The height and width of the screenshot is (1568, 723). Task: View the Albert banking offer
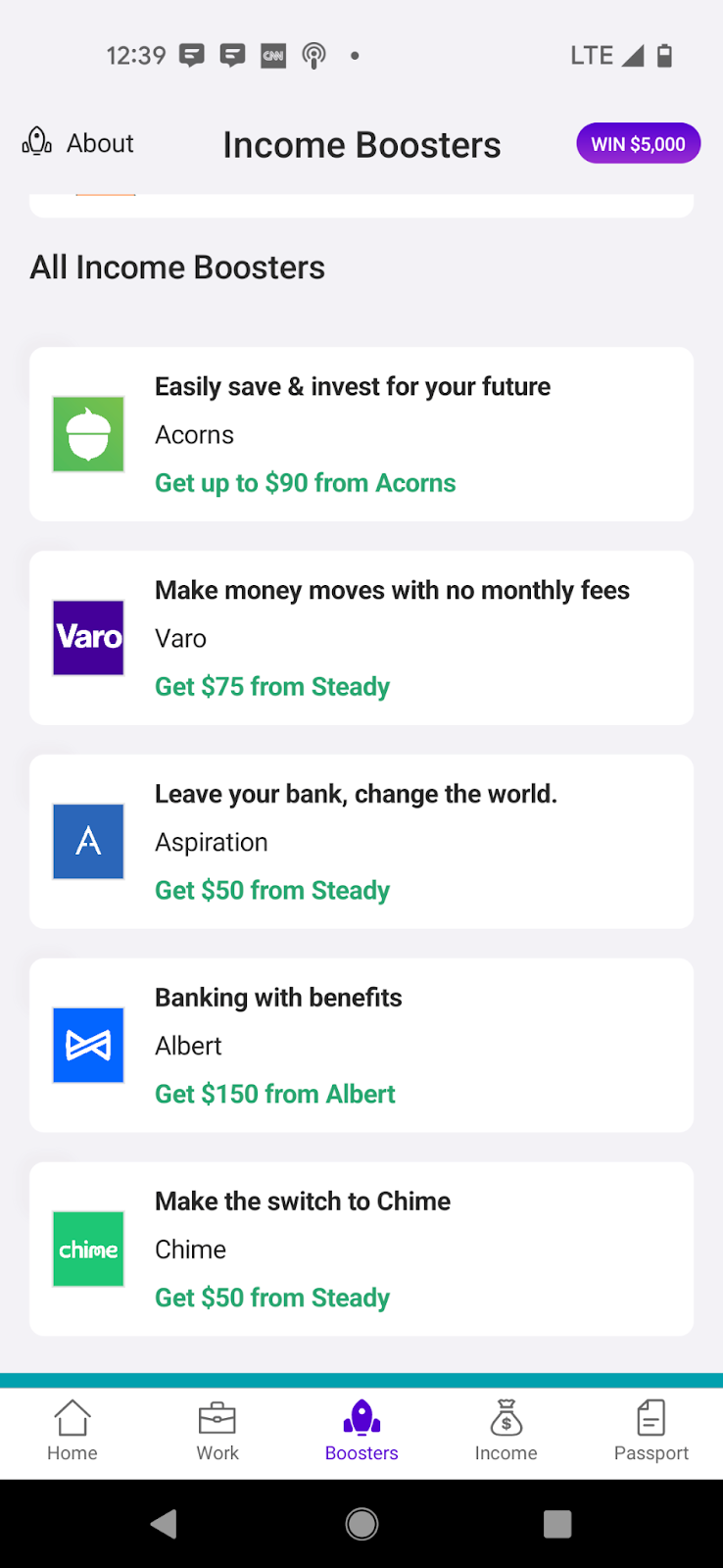pos(361,1046)
